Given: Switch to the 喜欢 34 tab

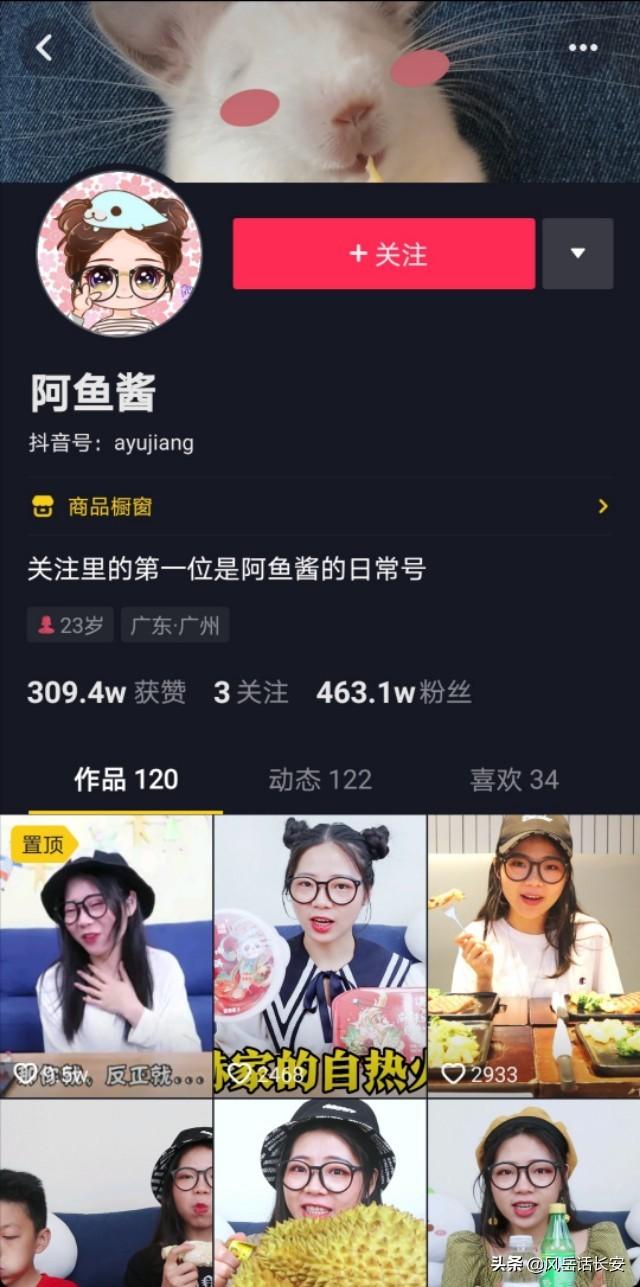Looking at the screenshot, I should coord(514,780).
